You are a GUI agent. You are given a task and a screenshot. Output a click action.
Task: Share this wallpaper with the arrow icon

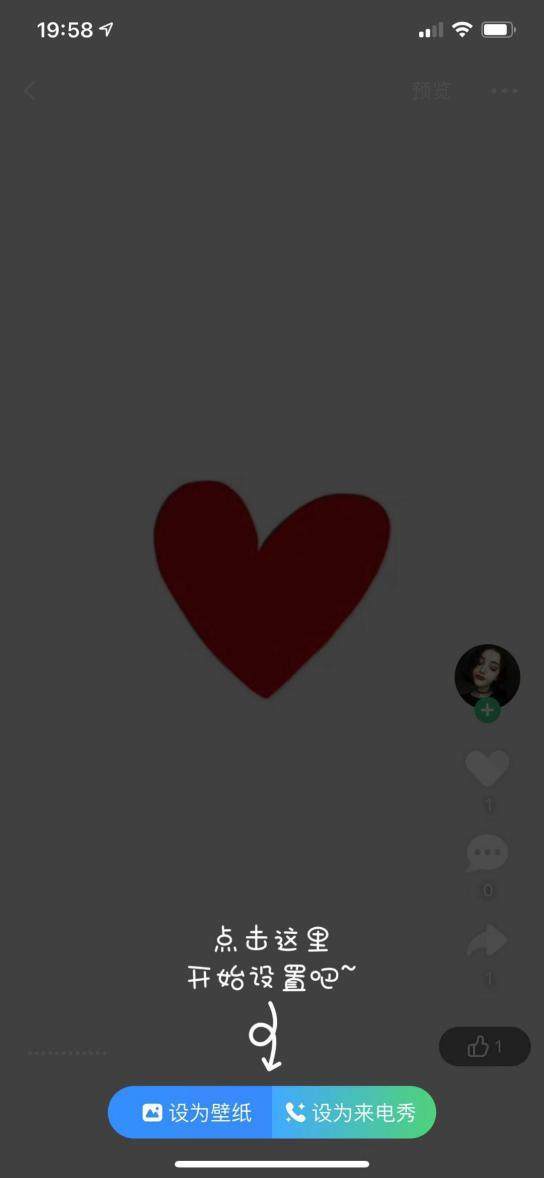(x=488, y=941)
